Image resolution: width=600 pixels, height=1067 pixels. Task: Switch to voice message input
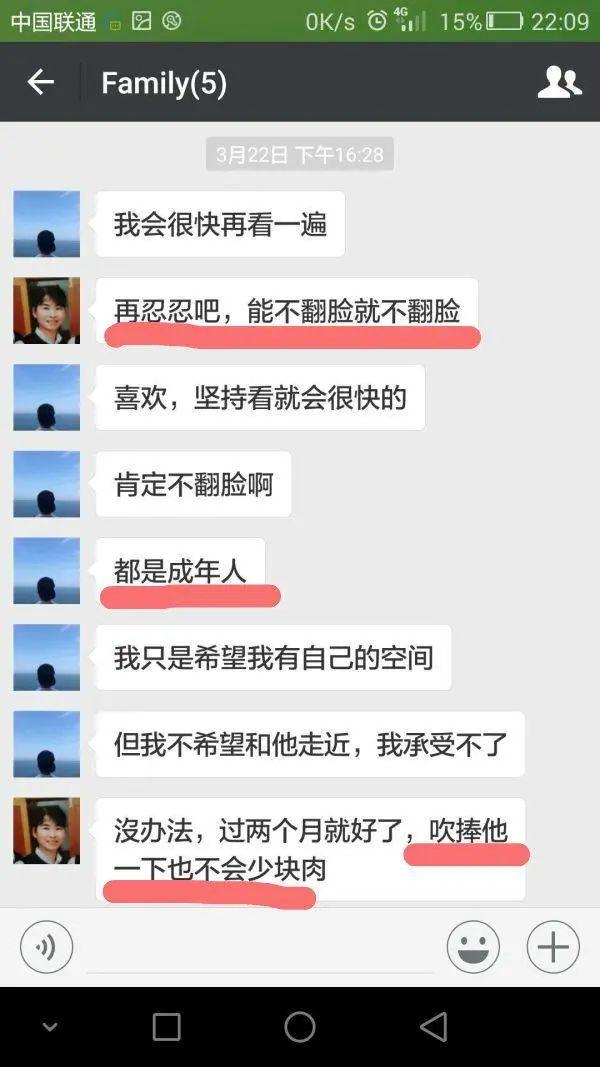coord(47,946)
